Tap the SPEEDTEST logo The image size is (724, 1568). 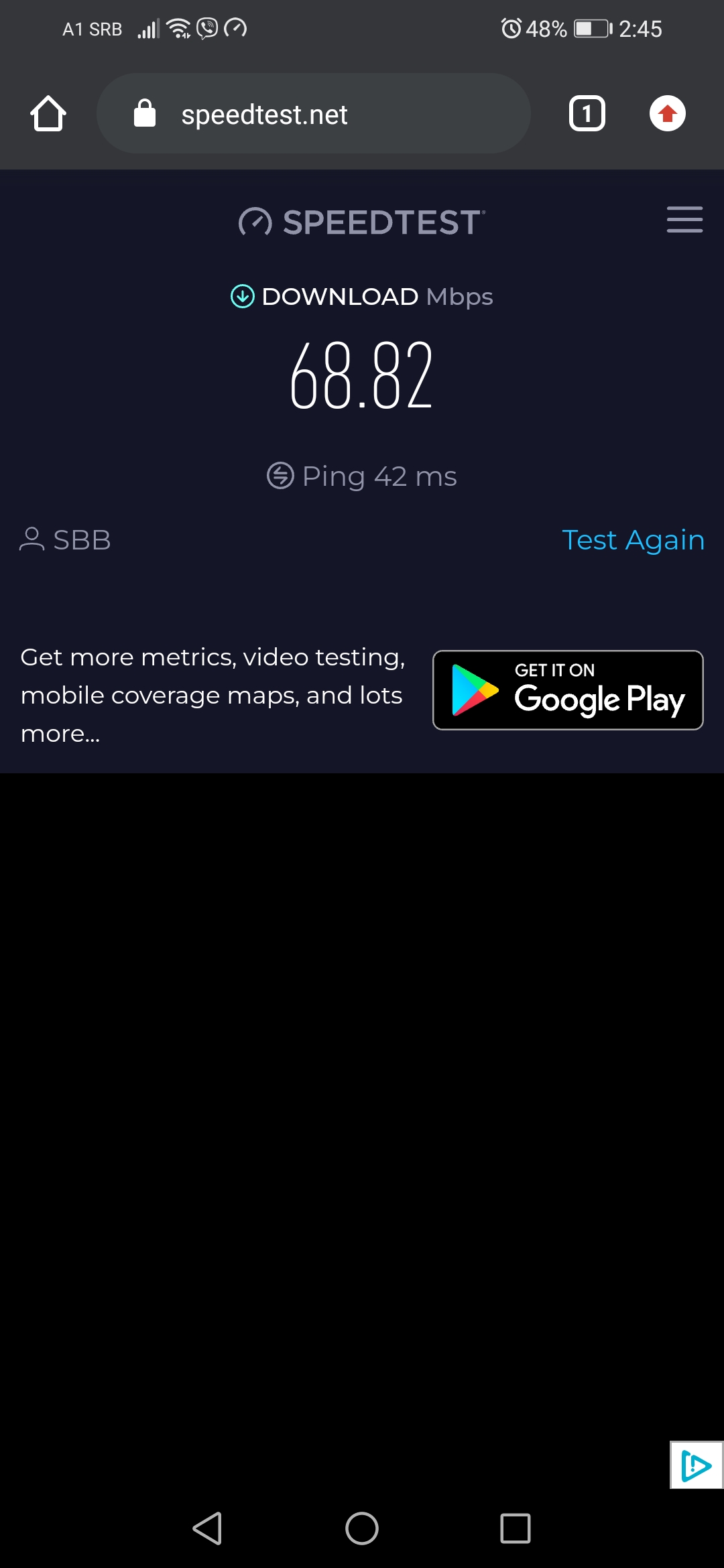click(x=362, y=222)
